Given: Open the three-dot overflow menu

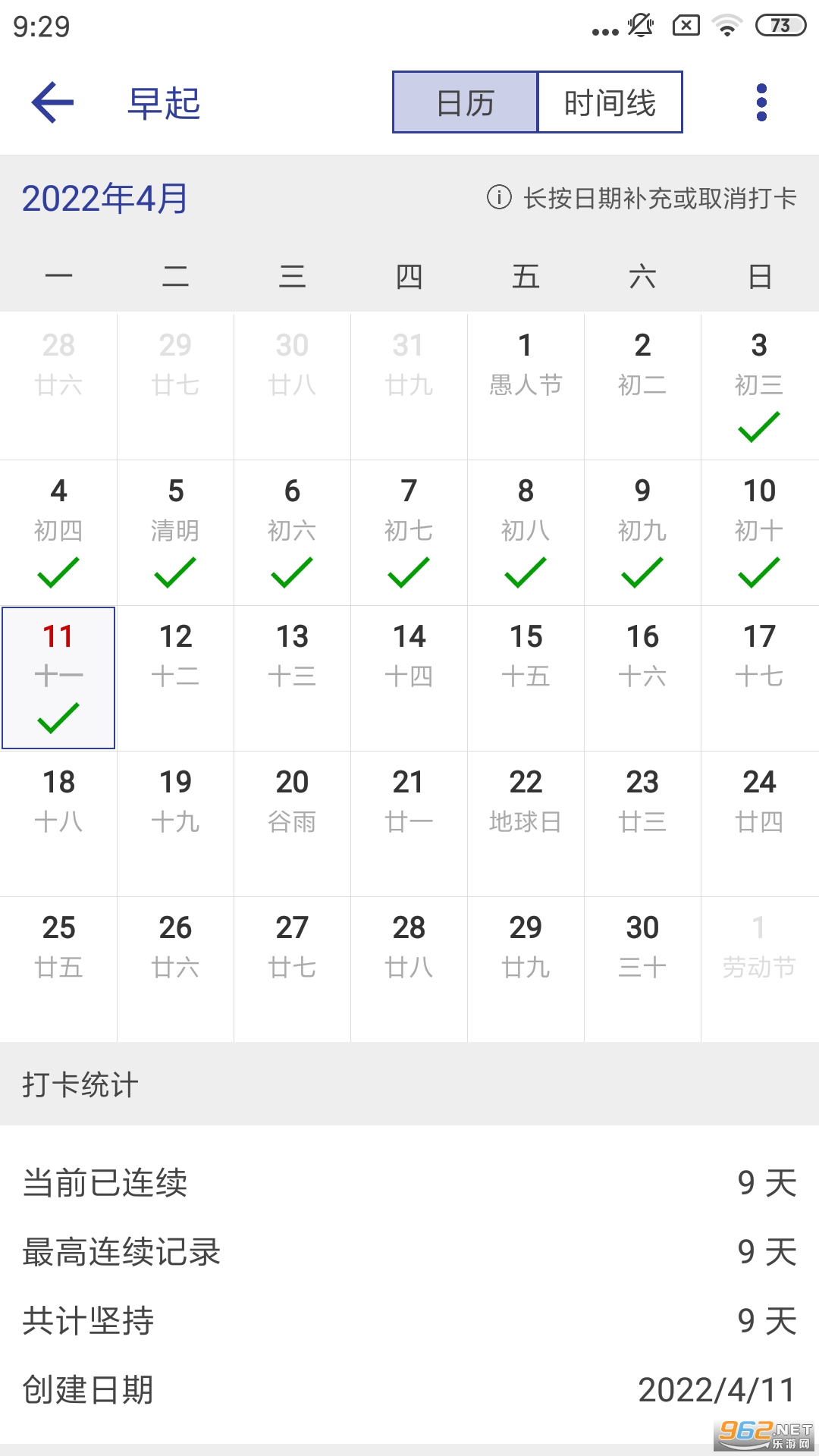Looking at the screenshot, I should [x=761, y=102].
